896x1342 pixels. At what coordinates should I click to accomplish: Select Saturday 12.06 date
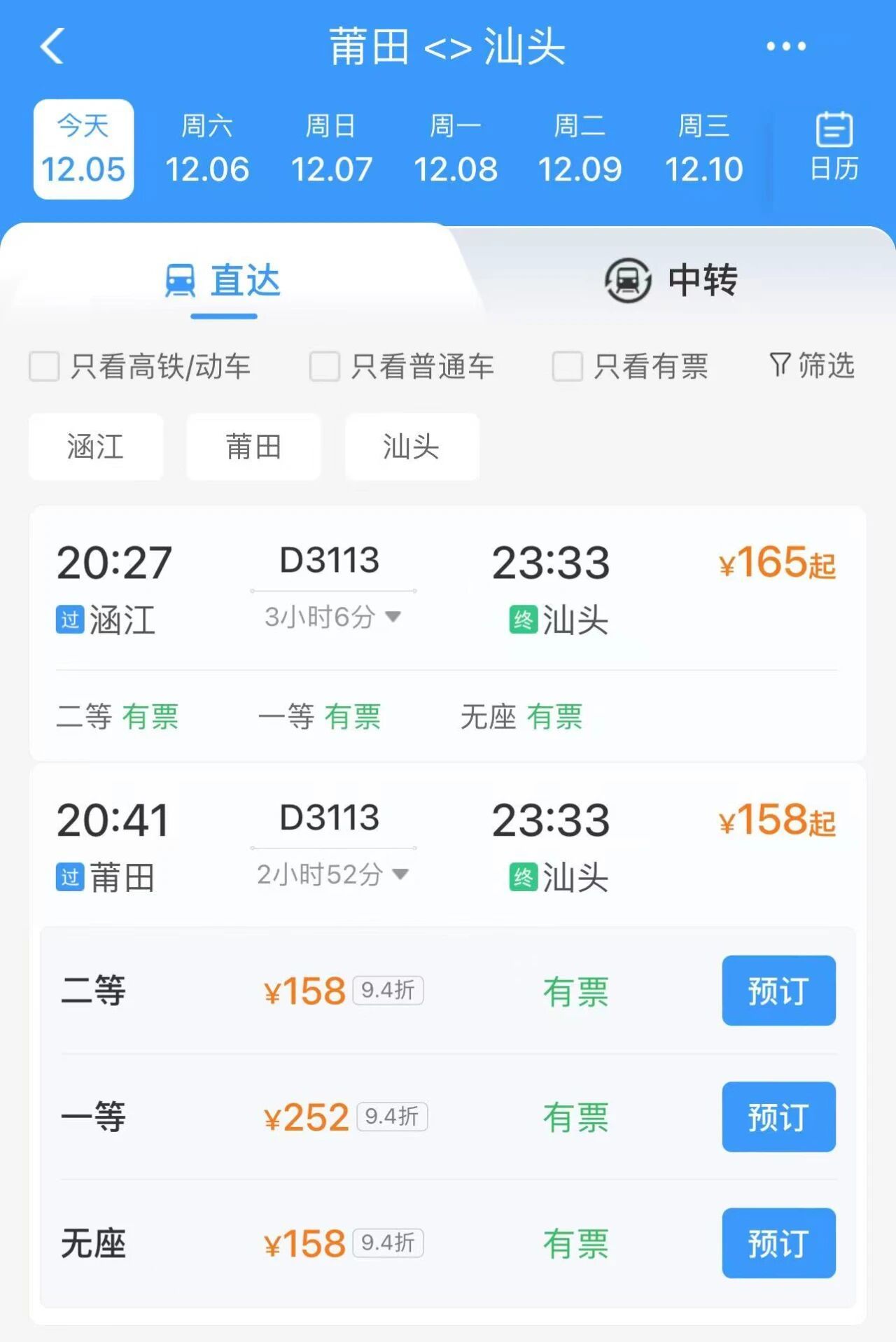(x=207, y=149)
